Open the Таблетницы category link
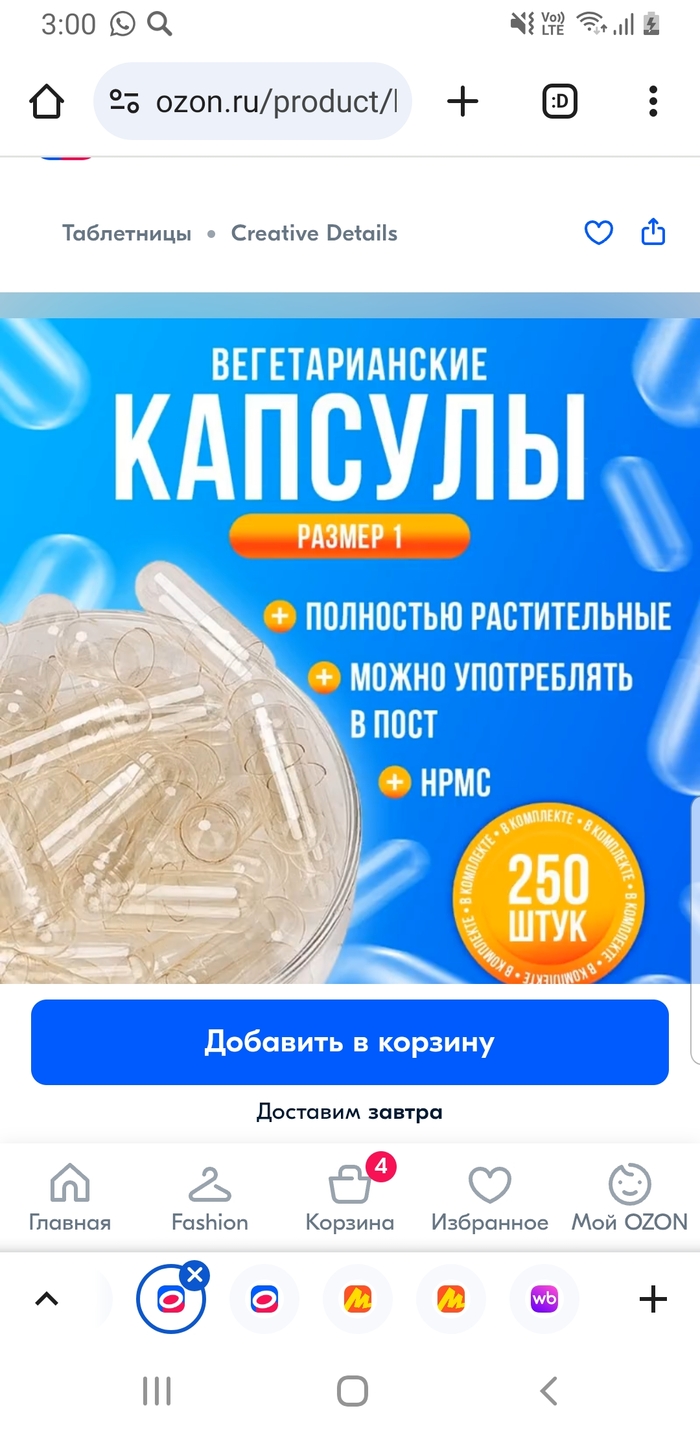The image size is (700, 1439). tap(126, 233)
